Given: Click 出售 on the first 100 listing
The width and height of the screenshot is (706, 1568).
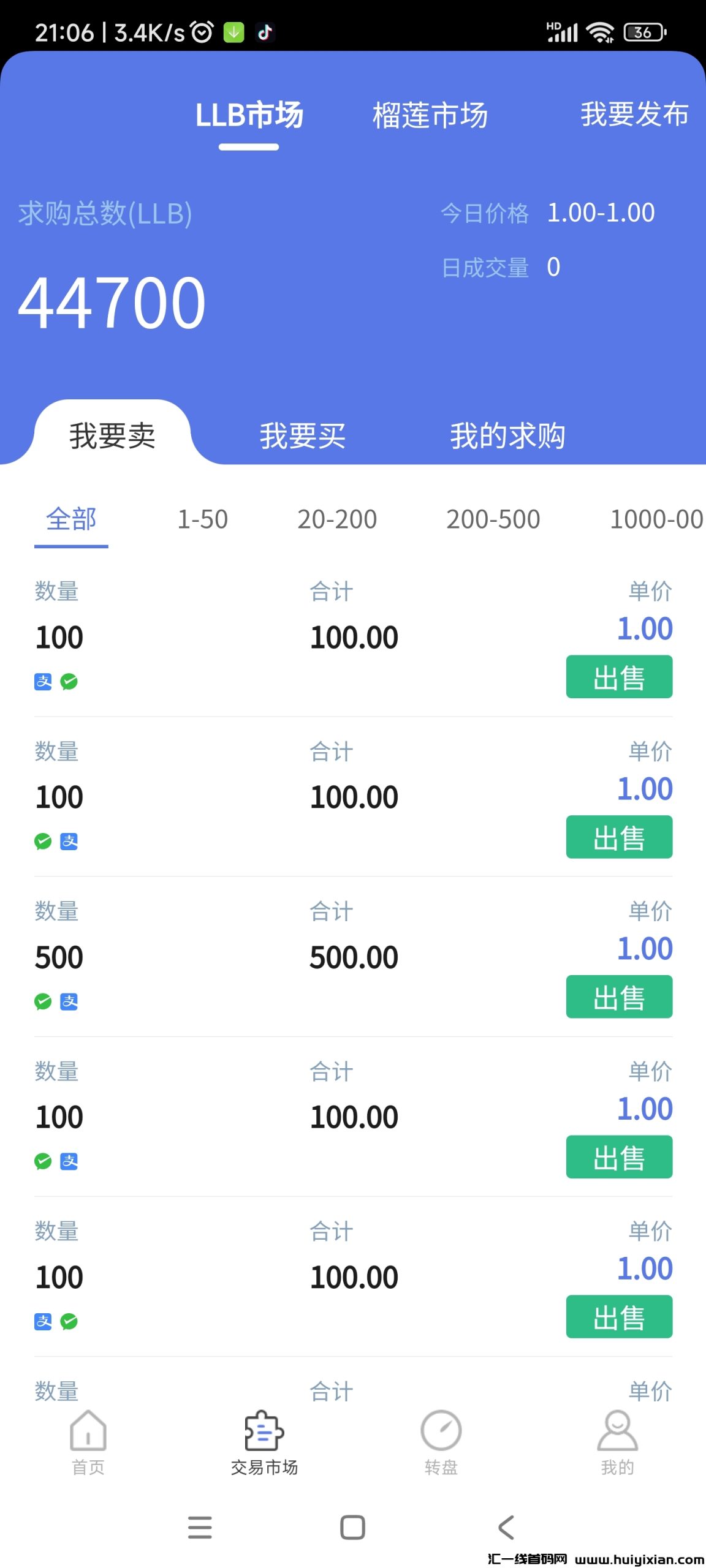Looking at the screenshot, I should point(618,677).
